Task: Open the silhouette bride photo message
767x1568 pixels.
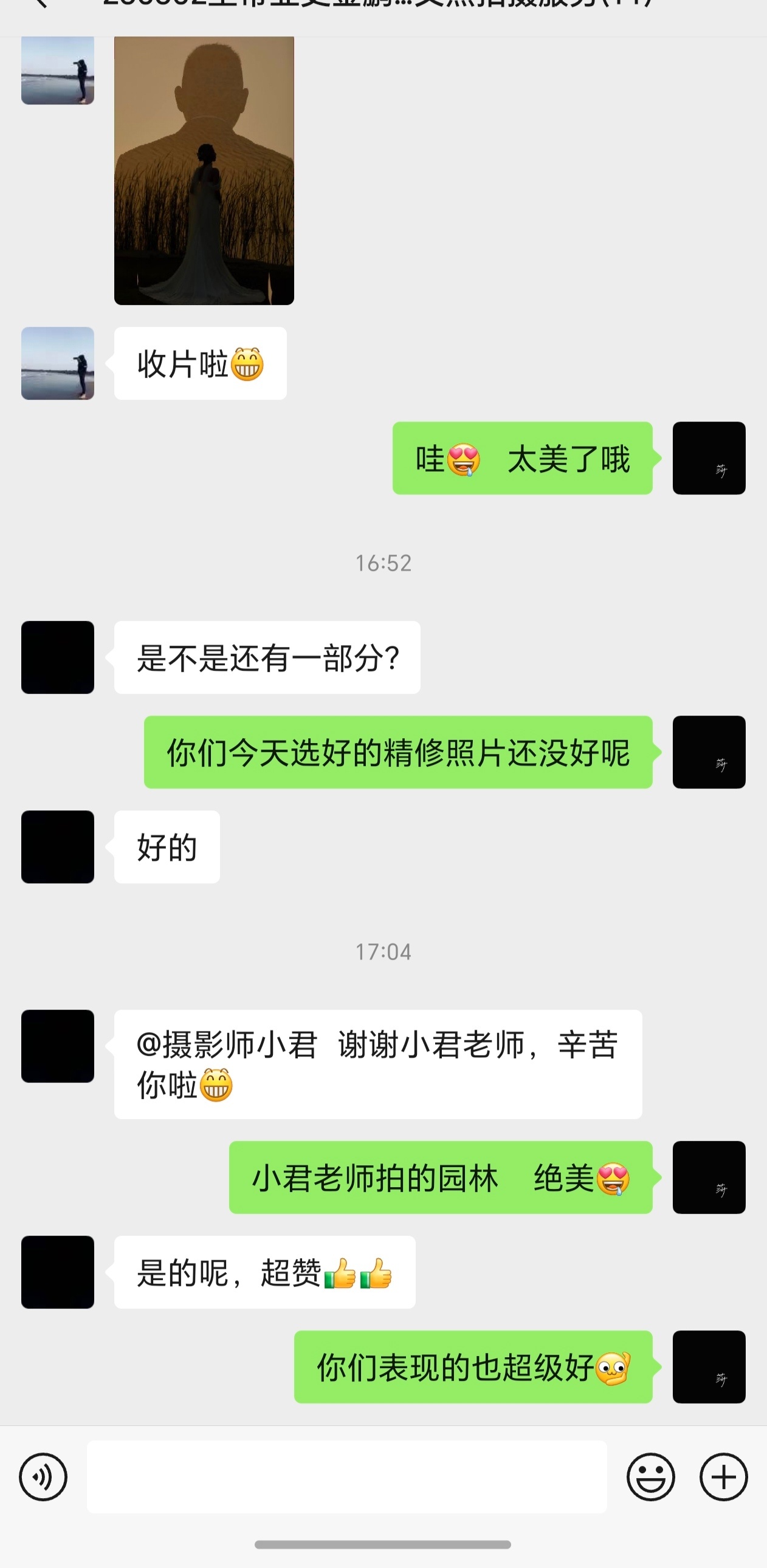Action: [204, 171]
